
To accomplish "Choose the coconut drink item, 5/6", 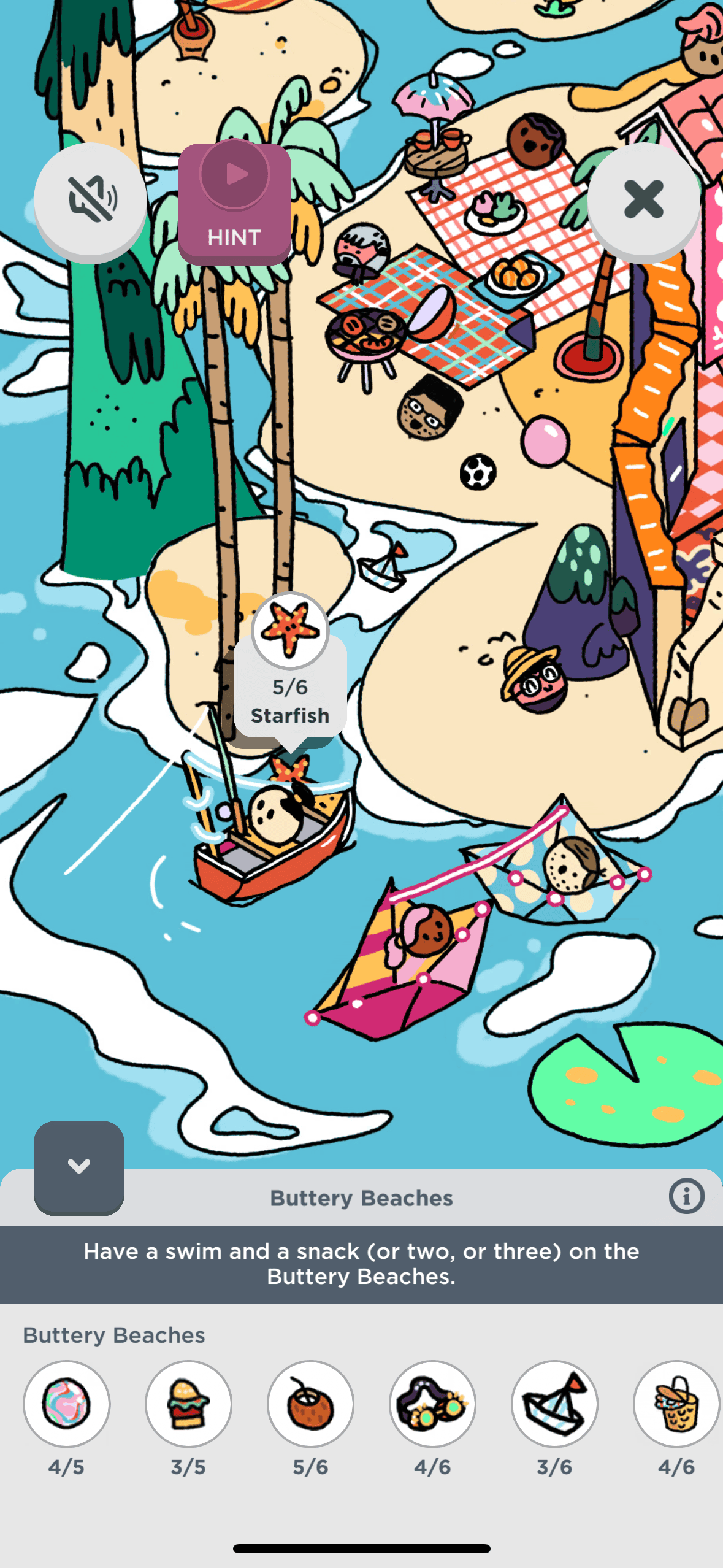I will [310, 1404].
